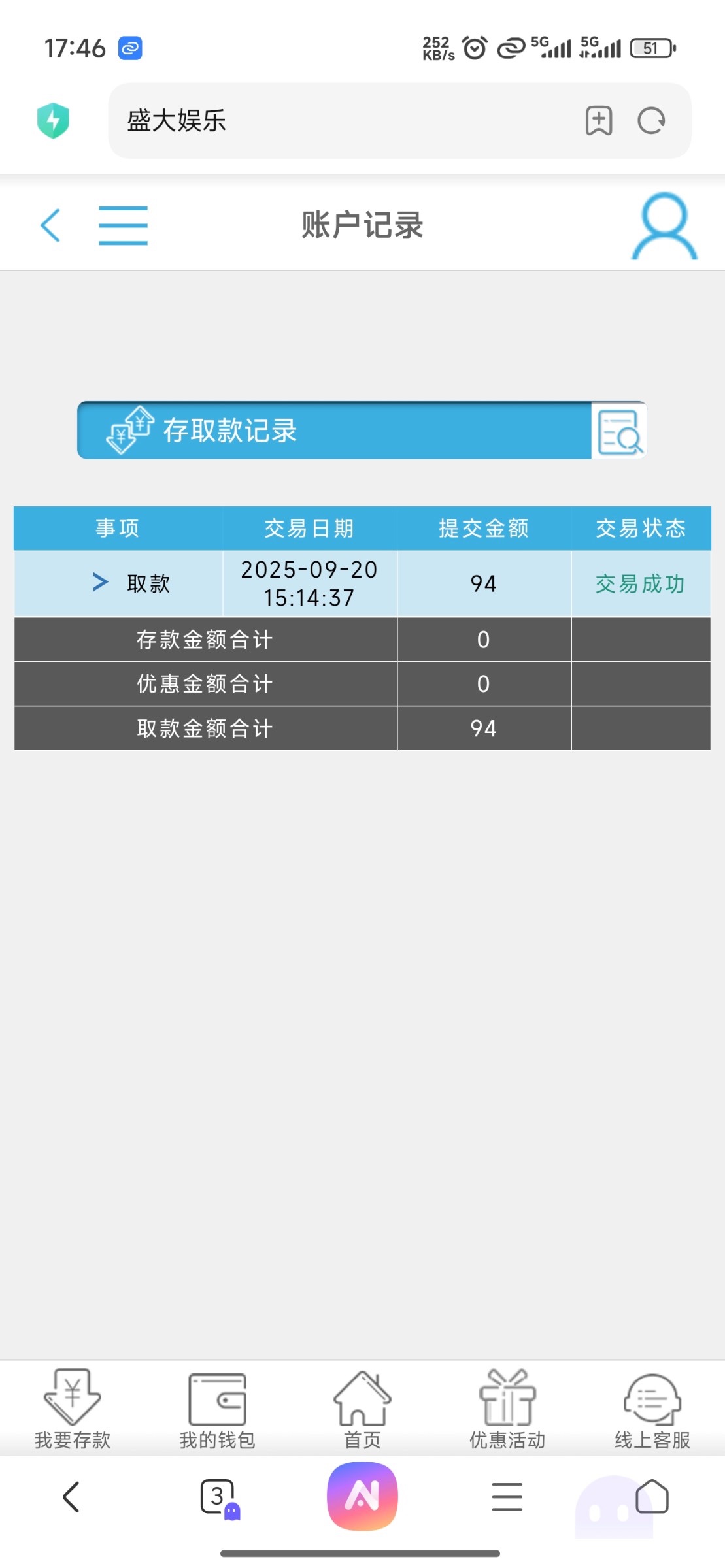Open the hamburger menu beside the back arrow

(123, 225)
